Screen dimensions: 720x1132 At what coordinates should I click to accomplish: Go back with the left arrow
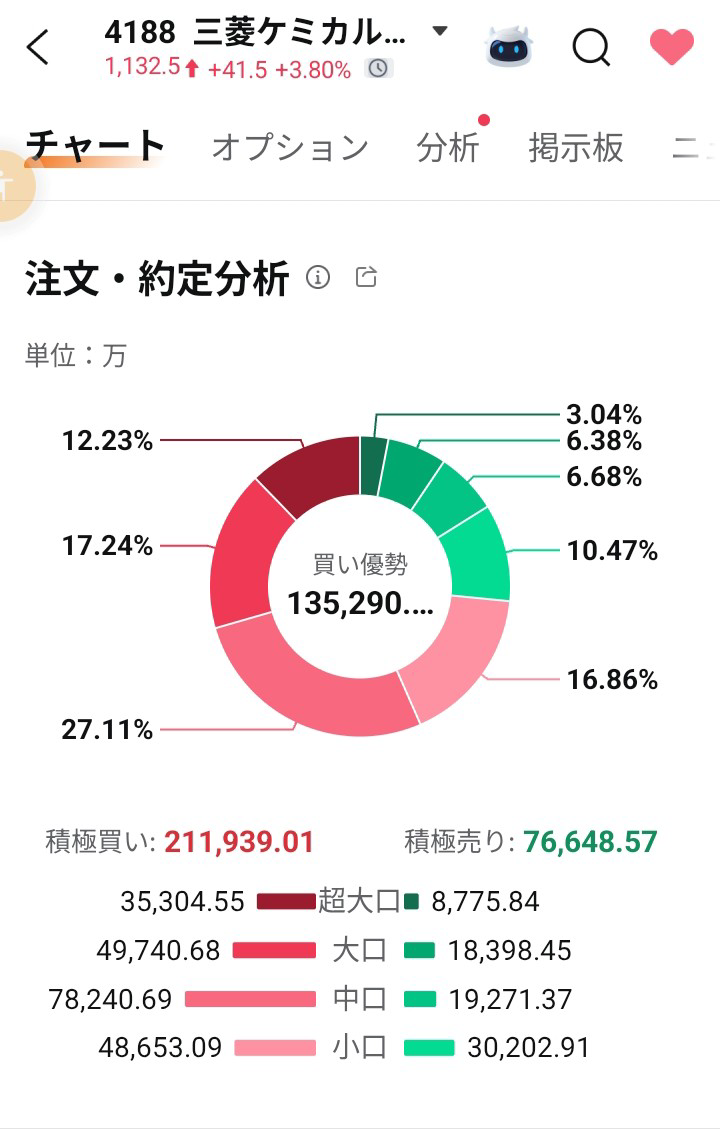point(37,46)
